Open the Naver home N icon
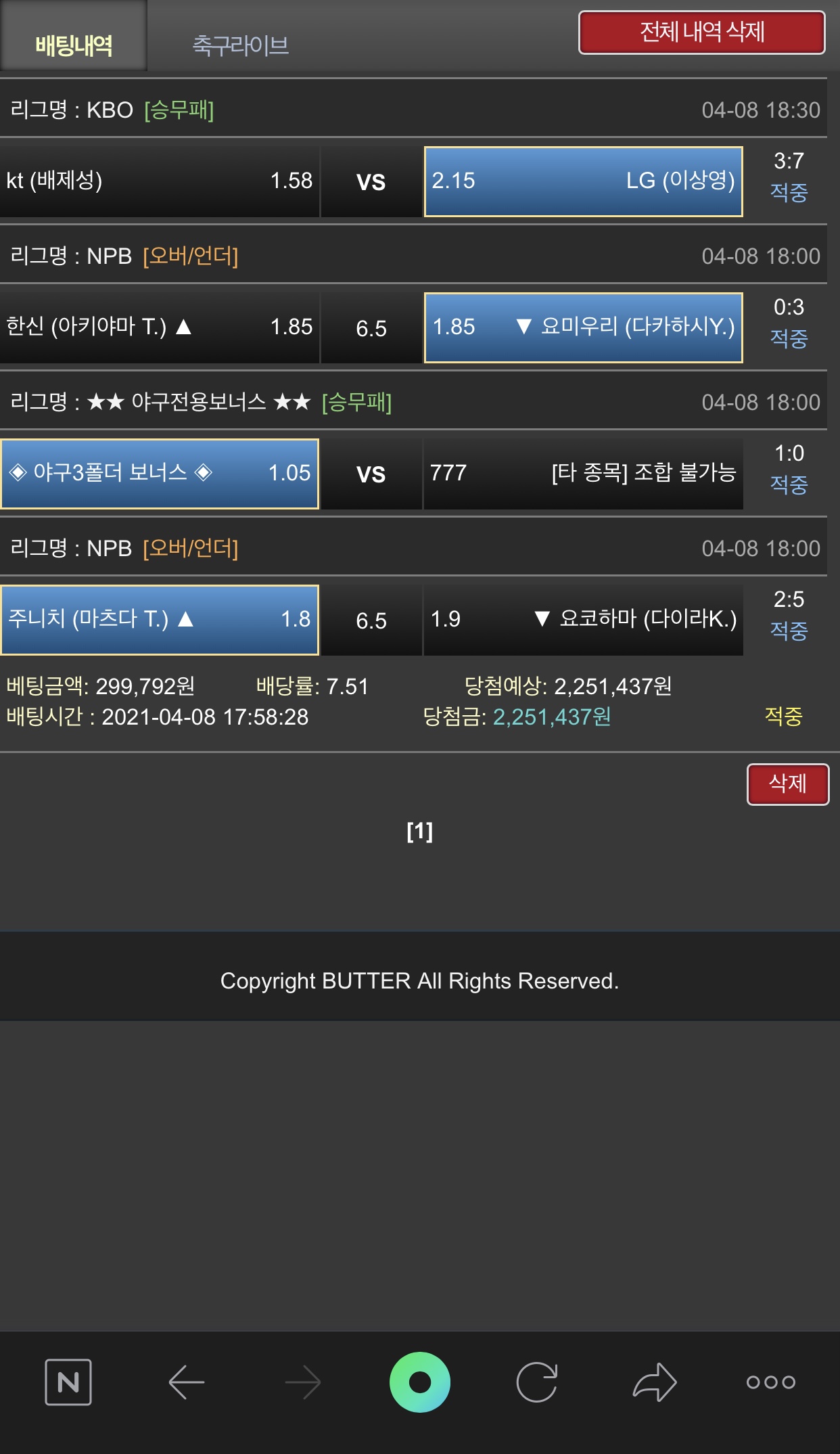The image size is (840, 1454). pos(68,1382)
